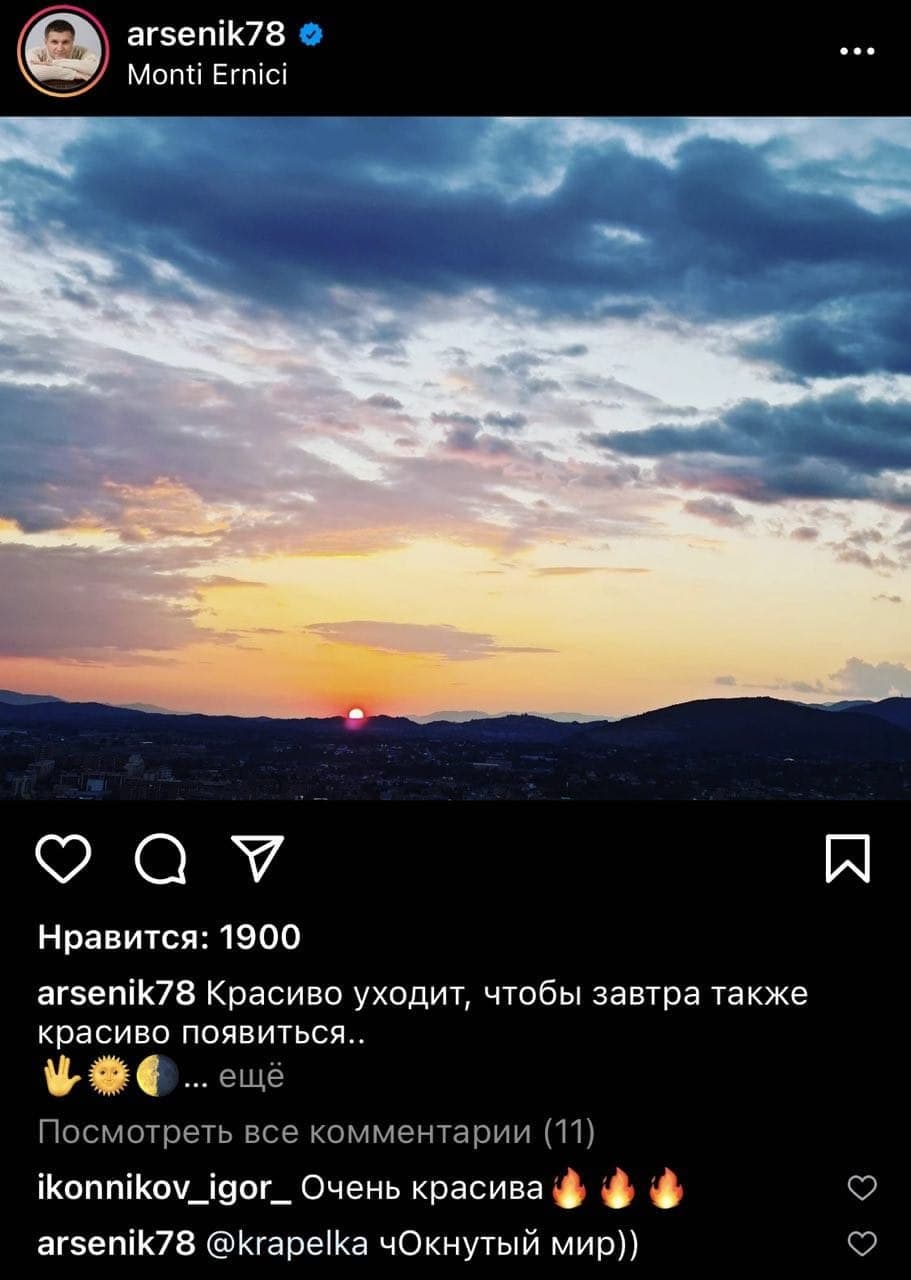This screenshot has height=1280, width=911.
Task: View all 11 comments
Action: point(316,1132)
